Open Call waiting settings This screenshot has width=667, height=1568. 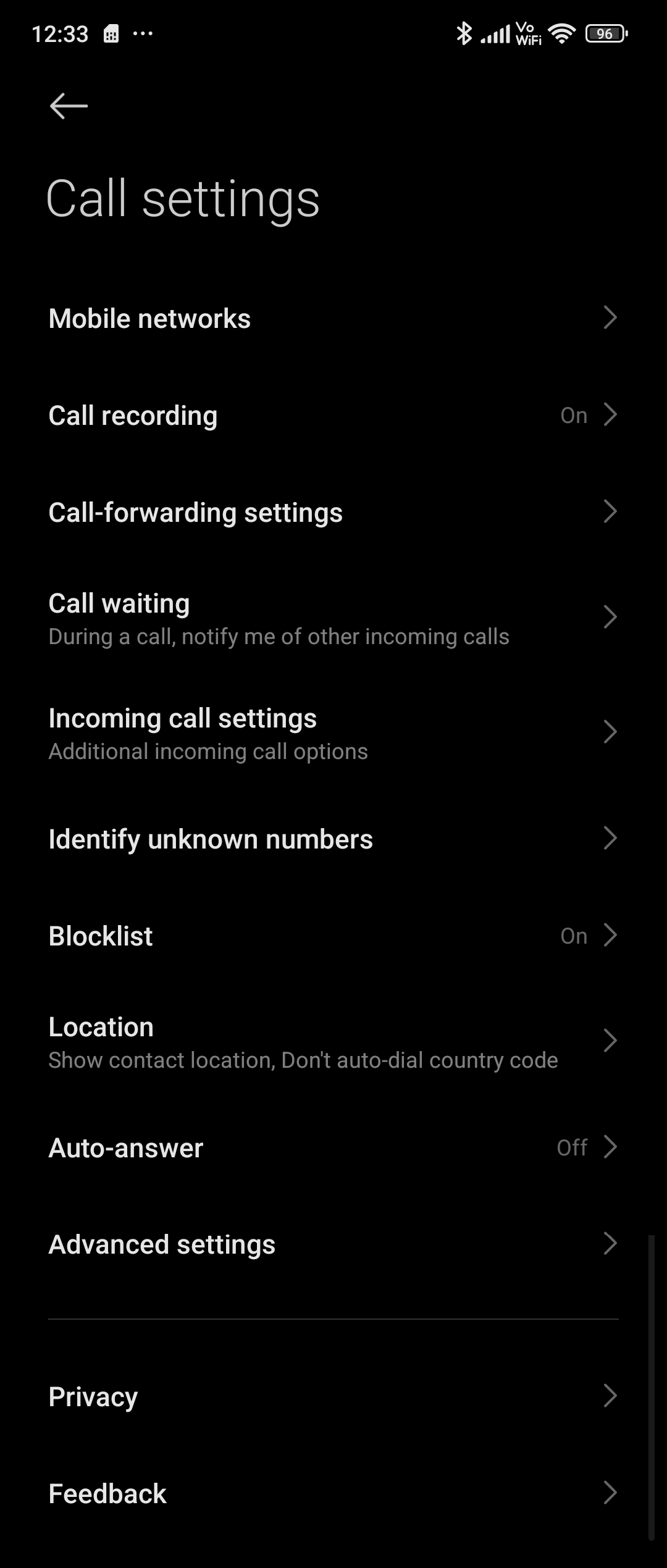pyautogui.click(x=333, y=618)
